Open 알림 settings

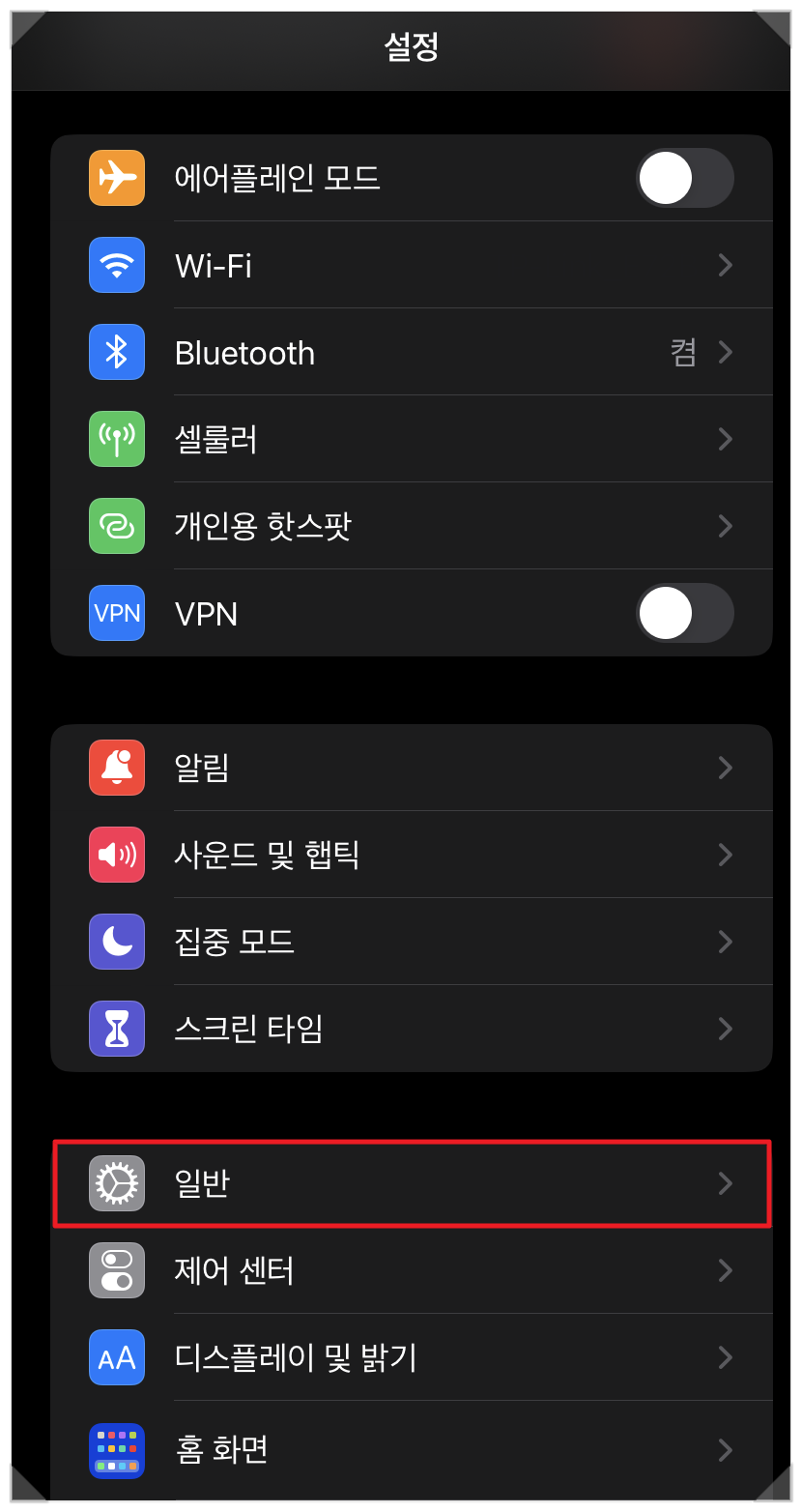click(x=412, y=768)
